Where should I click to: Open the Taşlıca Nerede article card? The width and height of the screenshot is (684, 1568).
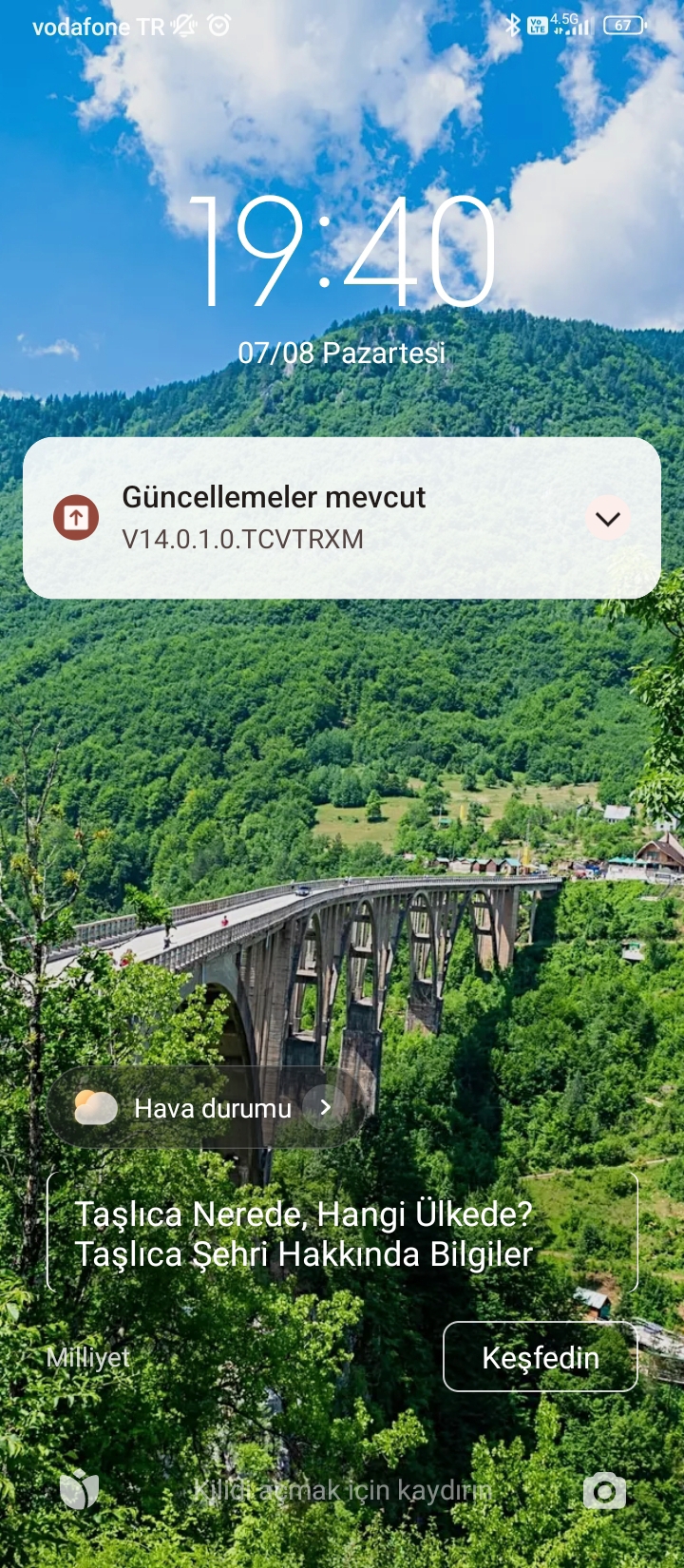[x=342, y=1233]
